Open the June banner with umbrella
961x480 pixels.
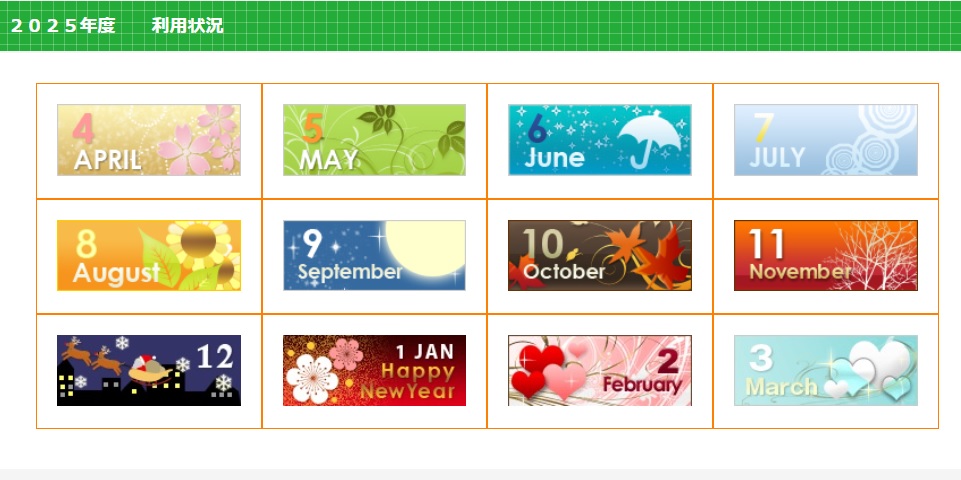599,140
